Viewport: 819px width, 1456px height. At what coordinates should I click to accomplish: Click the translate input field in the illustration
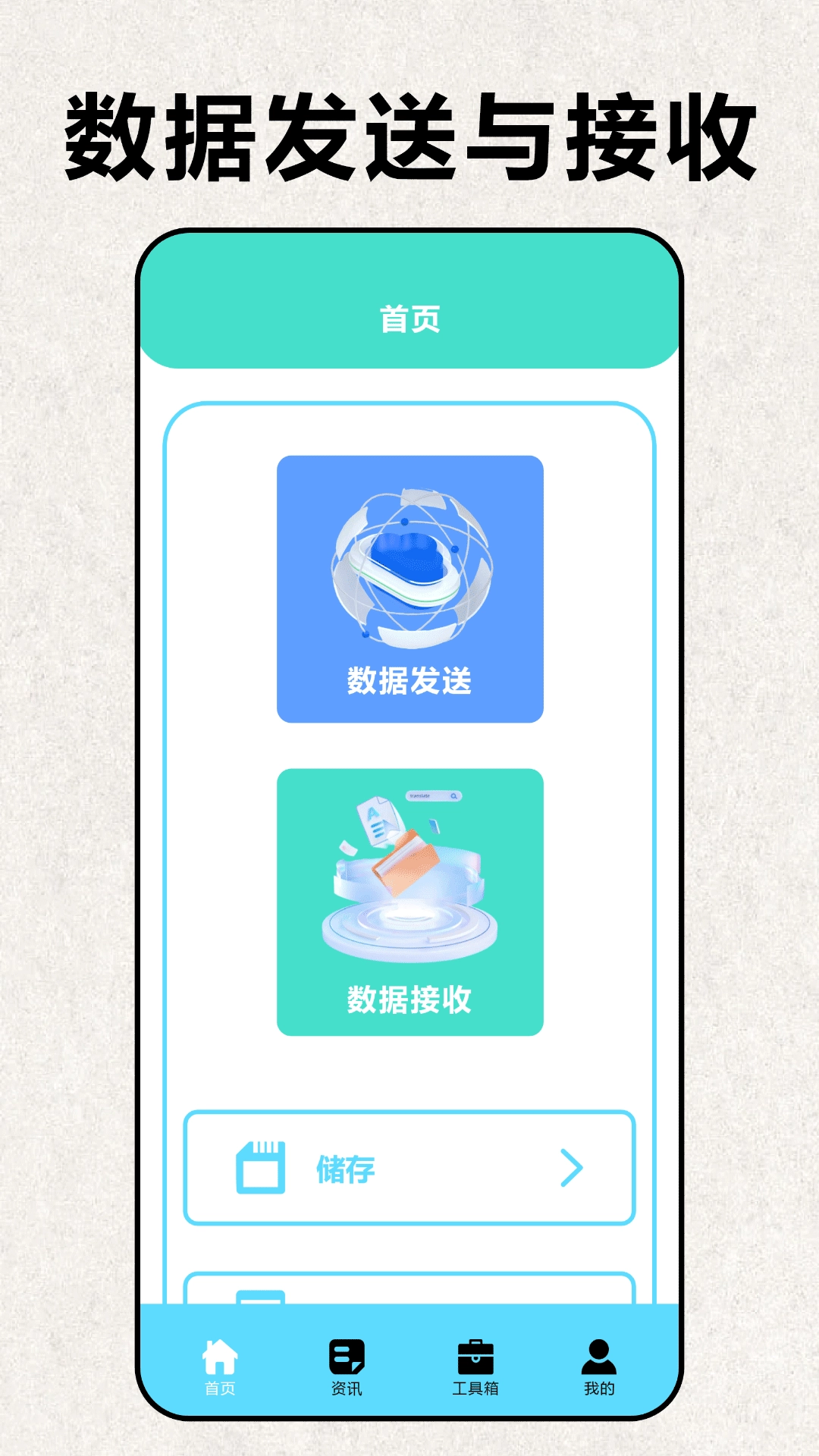pos(421,796)
